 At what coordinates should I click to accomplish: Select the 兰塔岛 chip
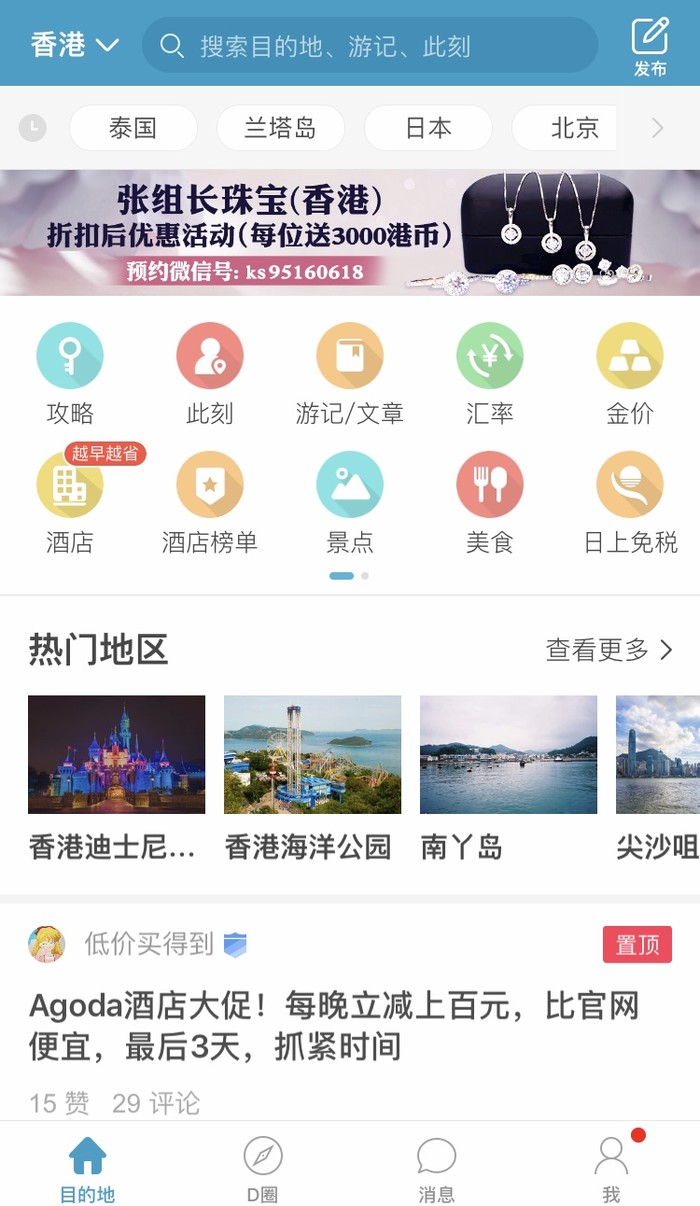(280, 128)
